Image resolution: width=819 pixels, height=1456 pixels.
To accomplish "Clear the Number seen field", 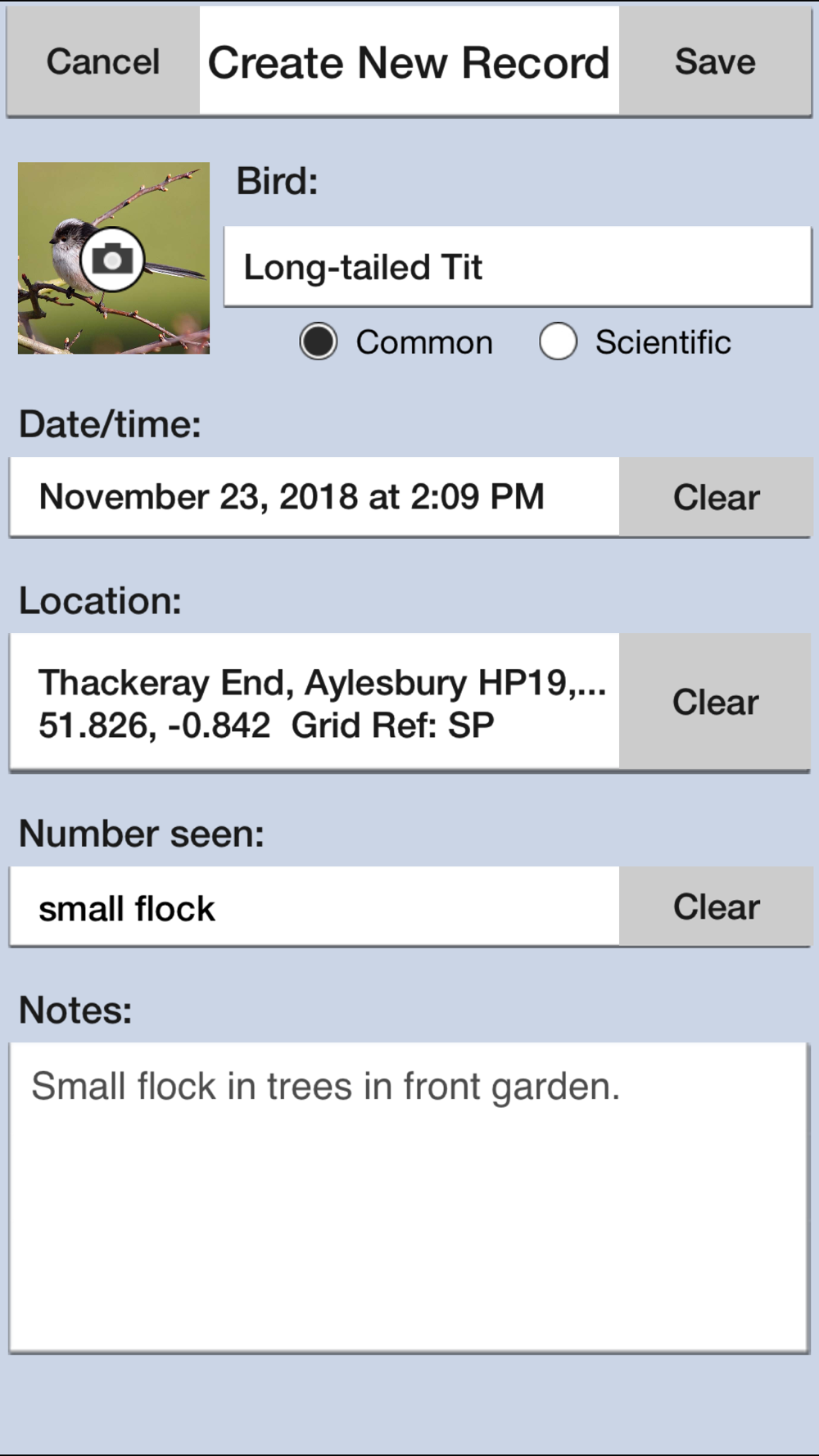I will tap(715, 907).
